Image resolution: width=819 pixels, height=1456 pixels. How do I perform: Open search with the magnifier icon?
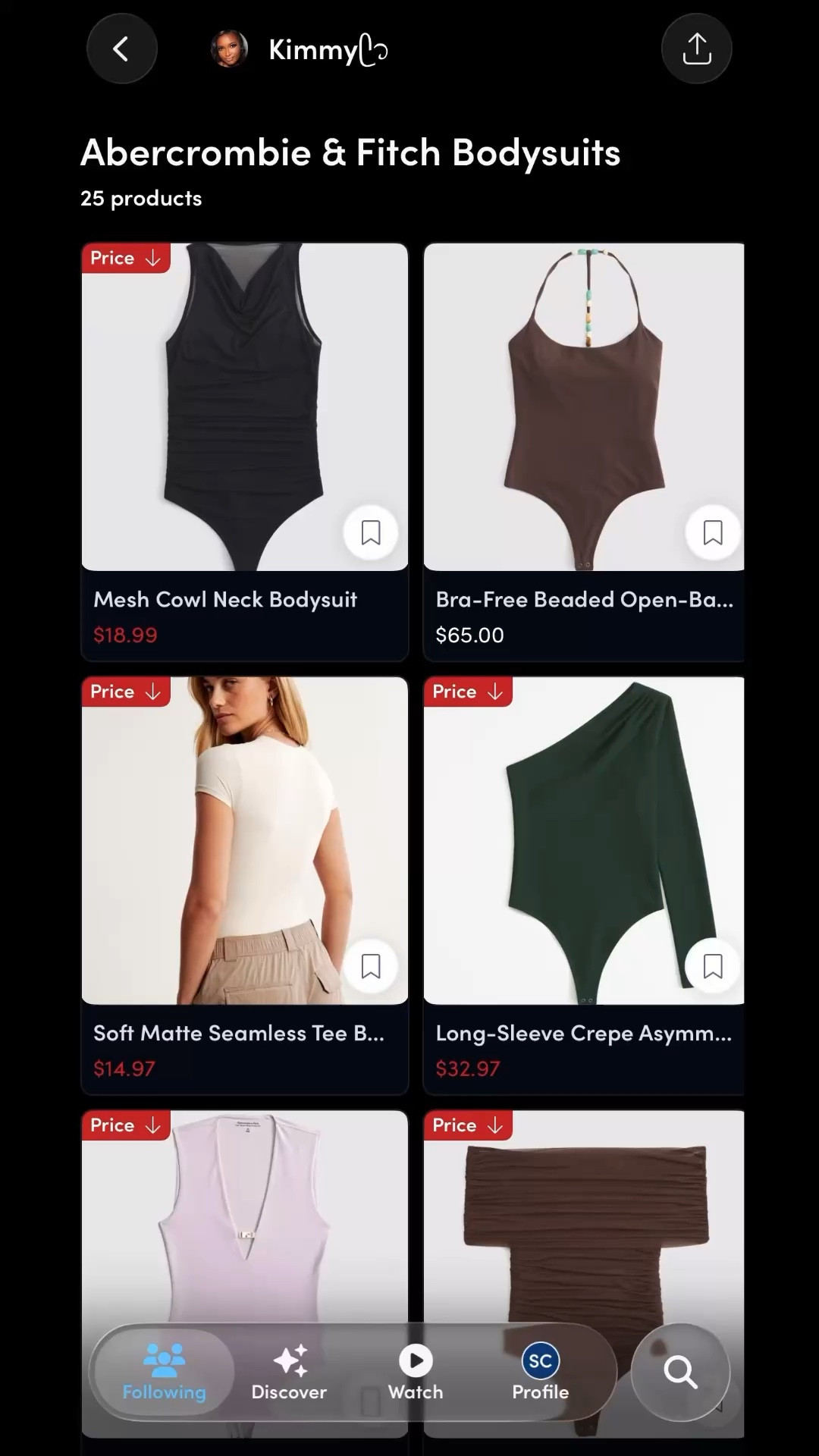pyautogui.click(x=680, y=1371)
